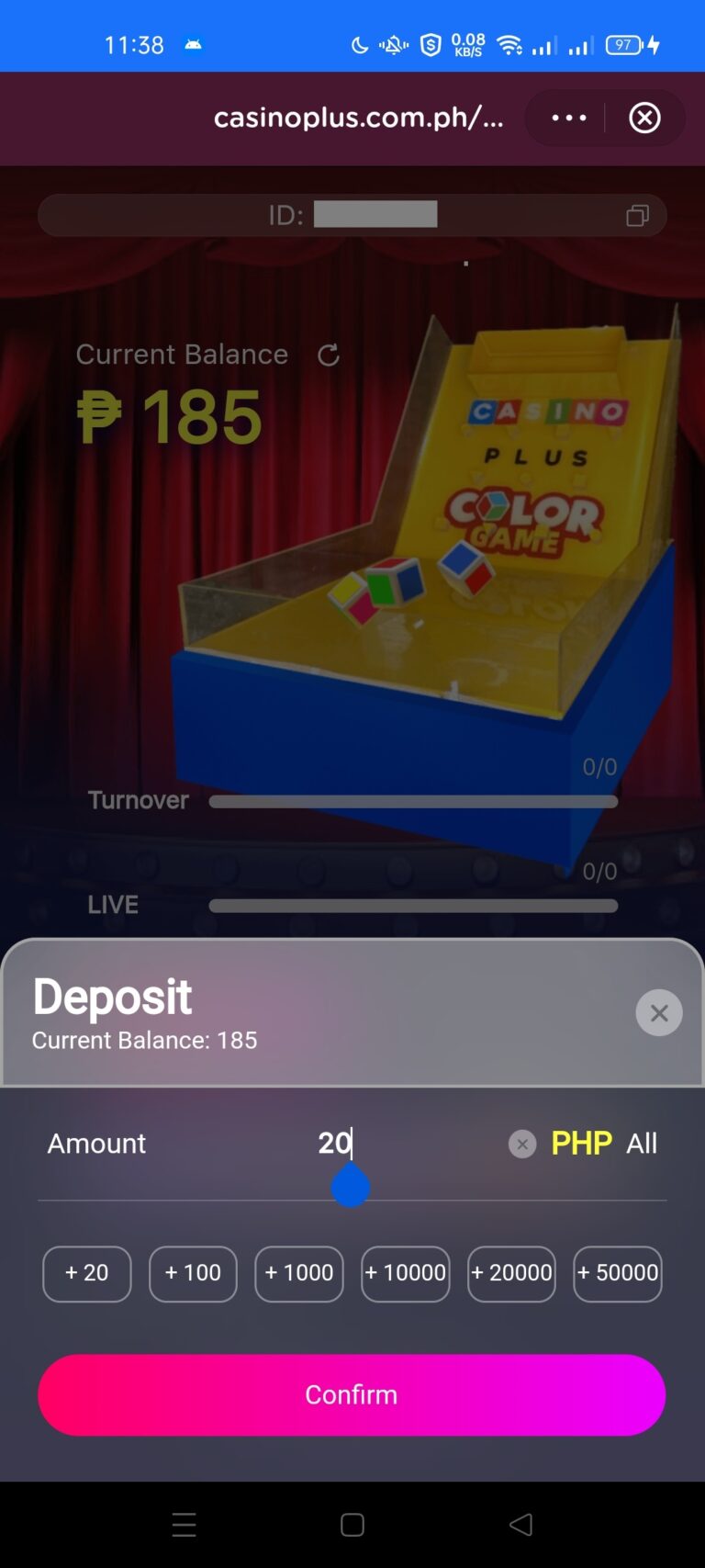705x1568 pixels.
Task: Close the casinoplus web page
Action: coord(644,118)
